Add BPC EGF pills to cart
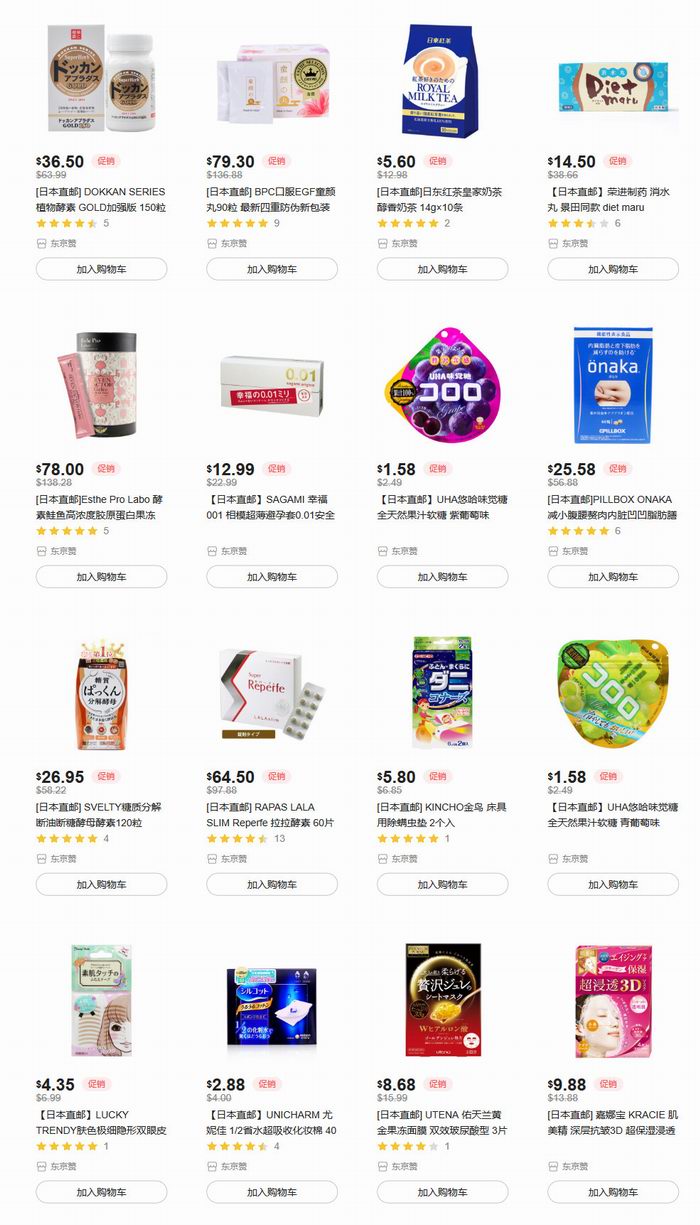 tap(272, 269)
